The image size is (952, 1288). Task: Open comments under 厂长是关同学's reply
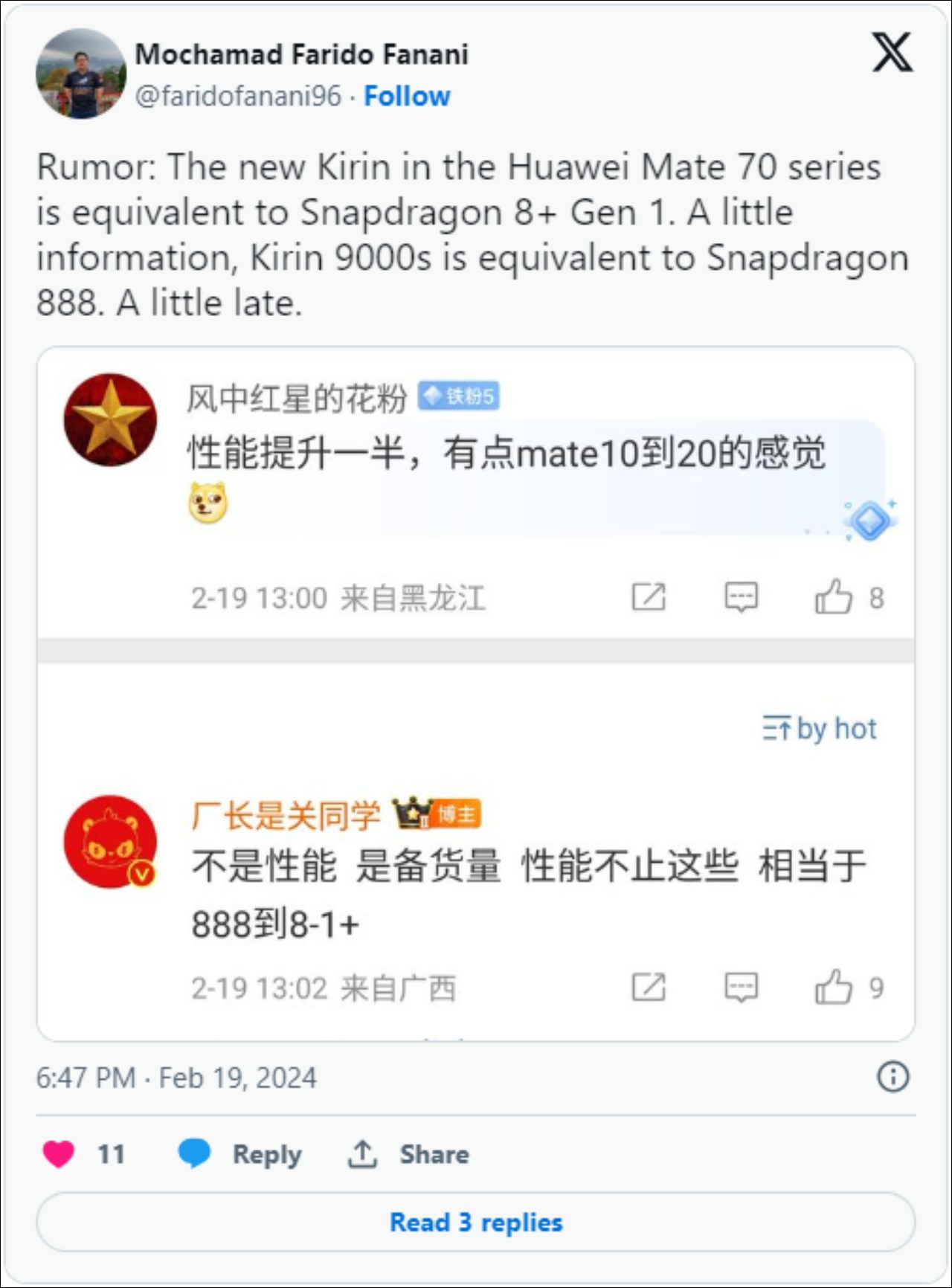click(740, 988)
